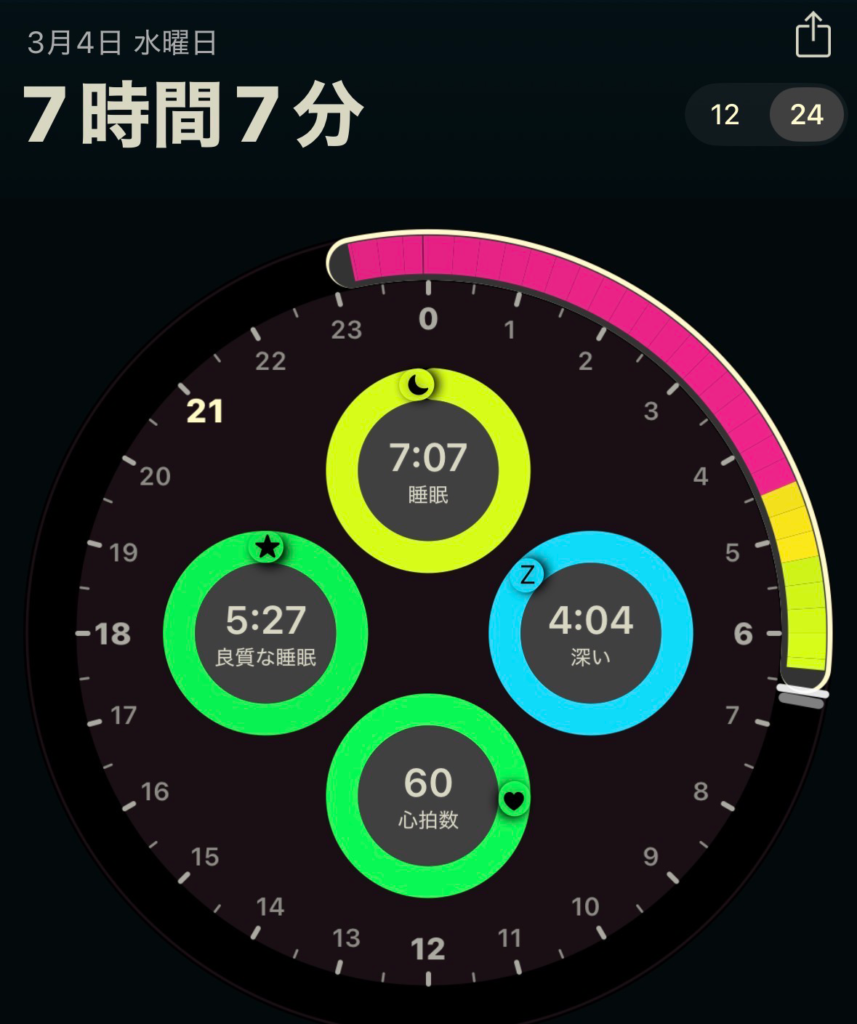Switch to 12-hour clock mode
Viewport: 857px width, 1024px height.
[x=725, y=115]
